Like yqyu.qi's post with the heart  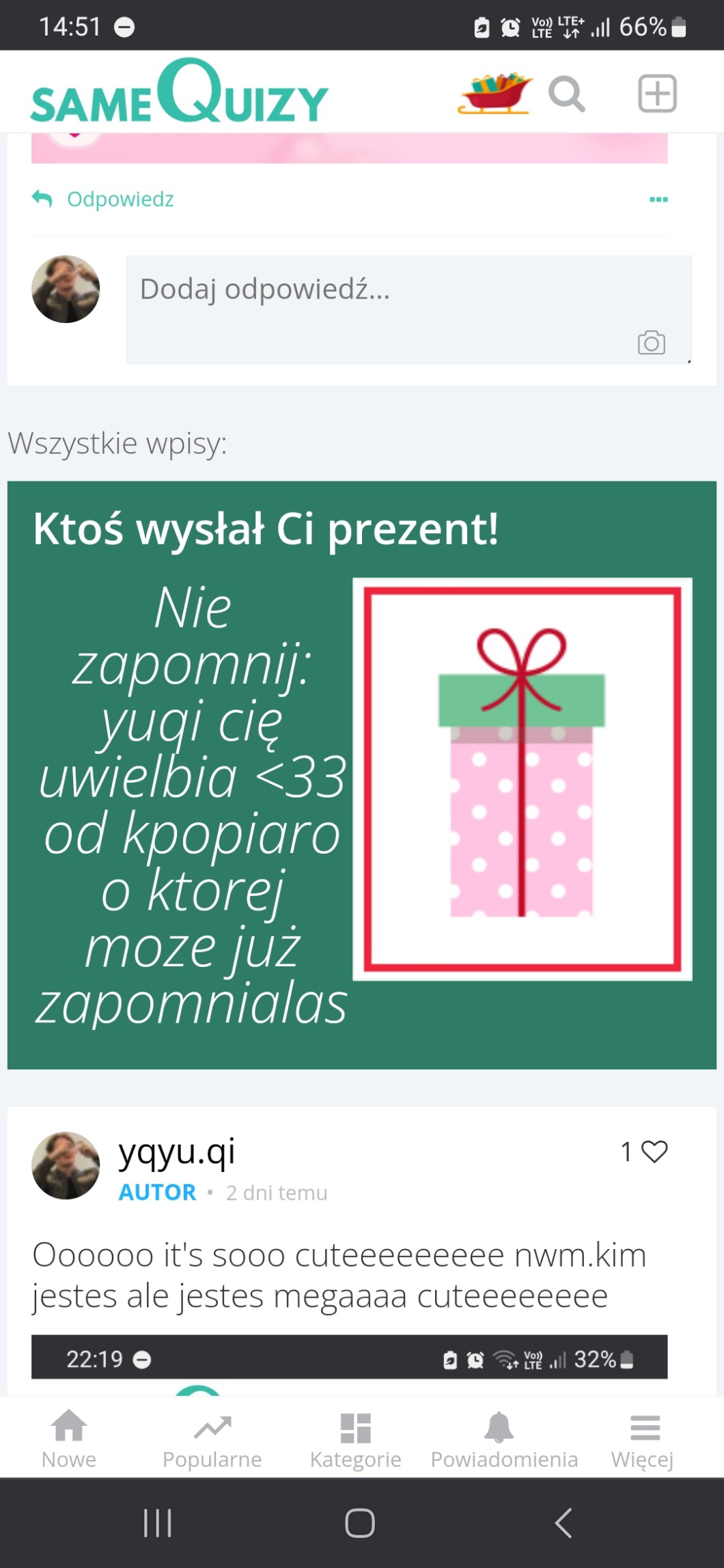(654, 1152)
